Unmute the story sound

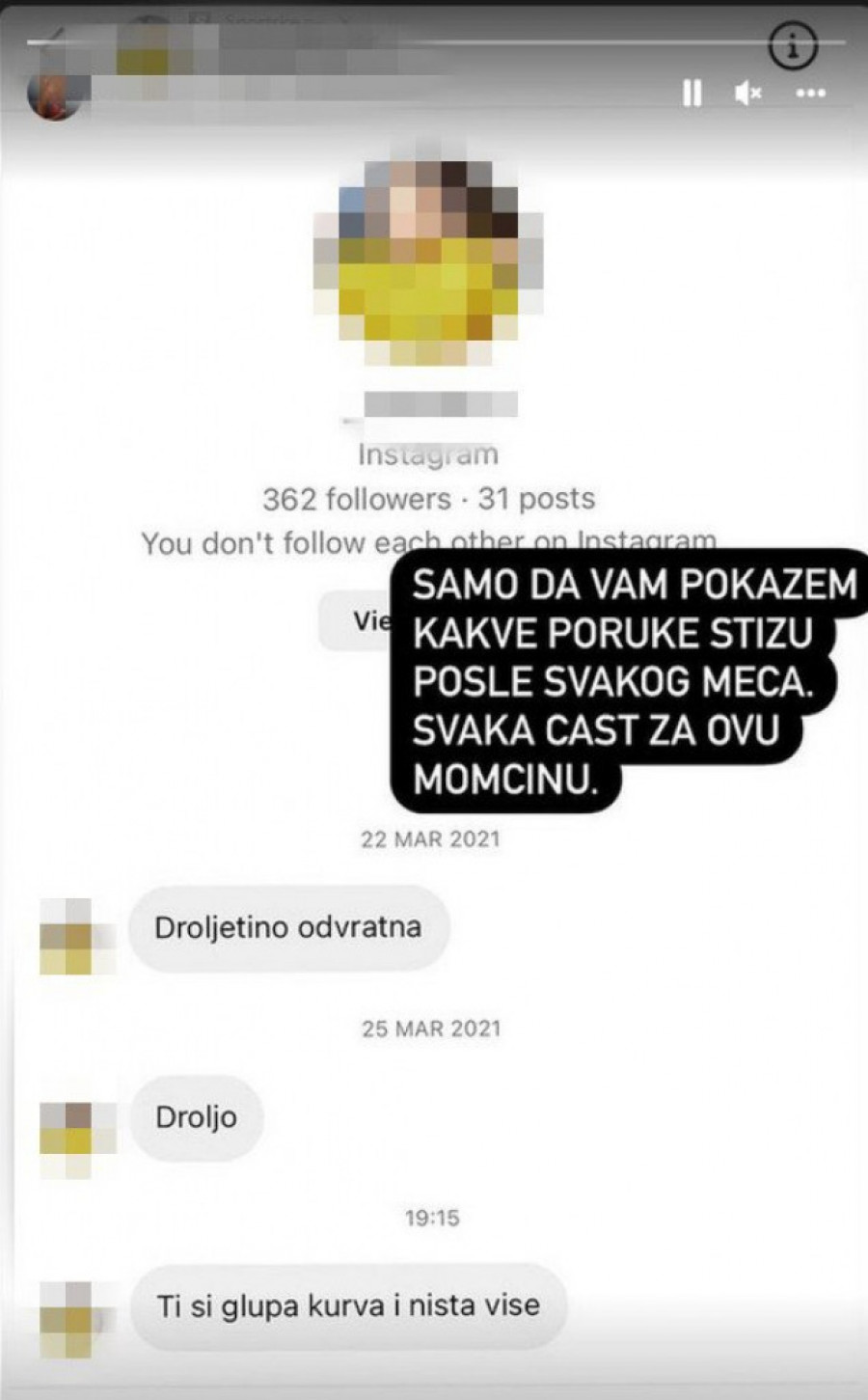coord(748,94)
